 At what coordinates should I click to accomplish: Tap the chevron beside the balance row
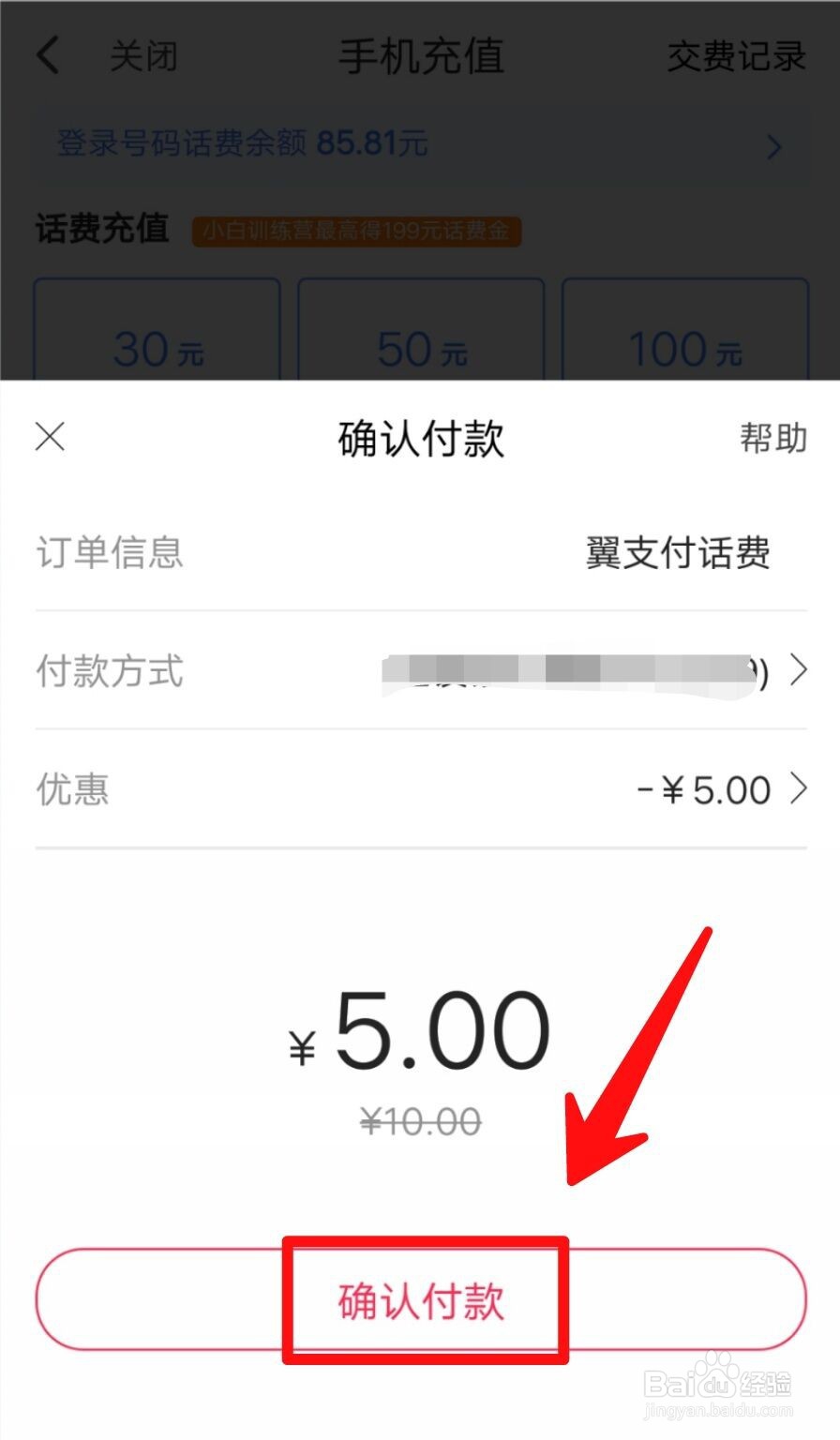coord(774,146)
